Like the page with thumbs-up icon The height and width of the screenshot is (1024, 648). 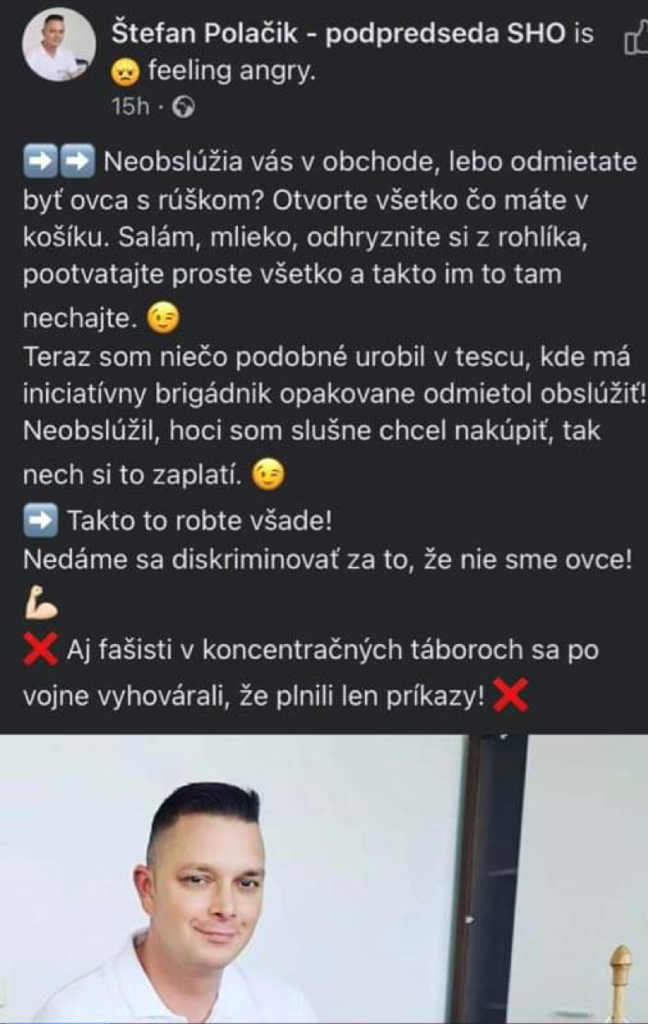pyautogui.click(x=634, y=40)
